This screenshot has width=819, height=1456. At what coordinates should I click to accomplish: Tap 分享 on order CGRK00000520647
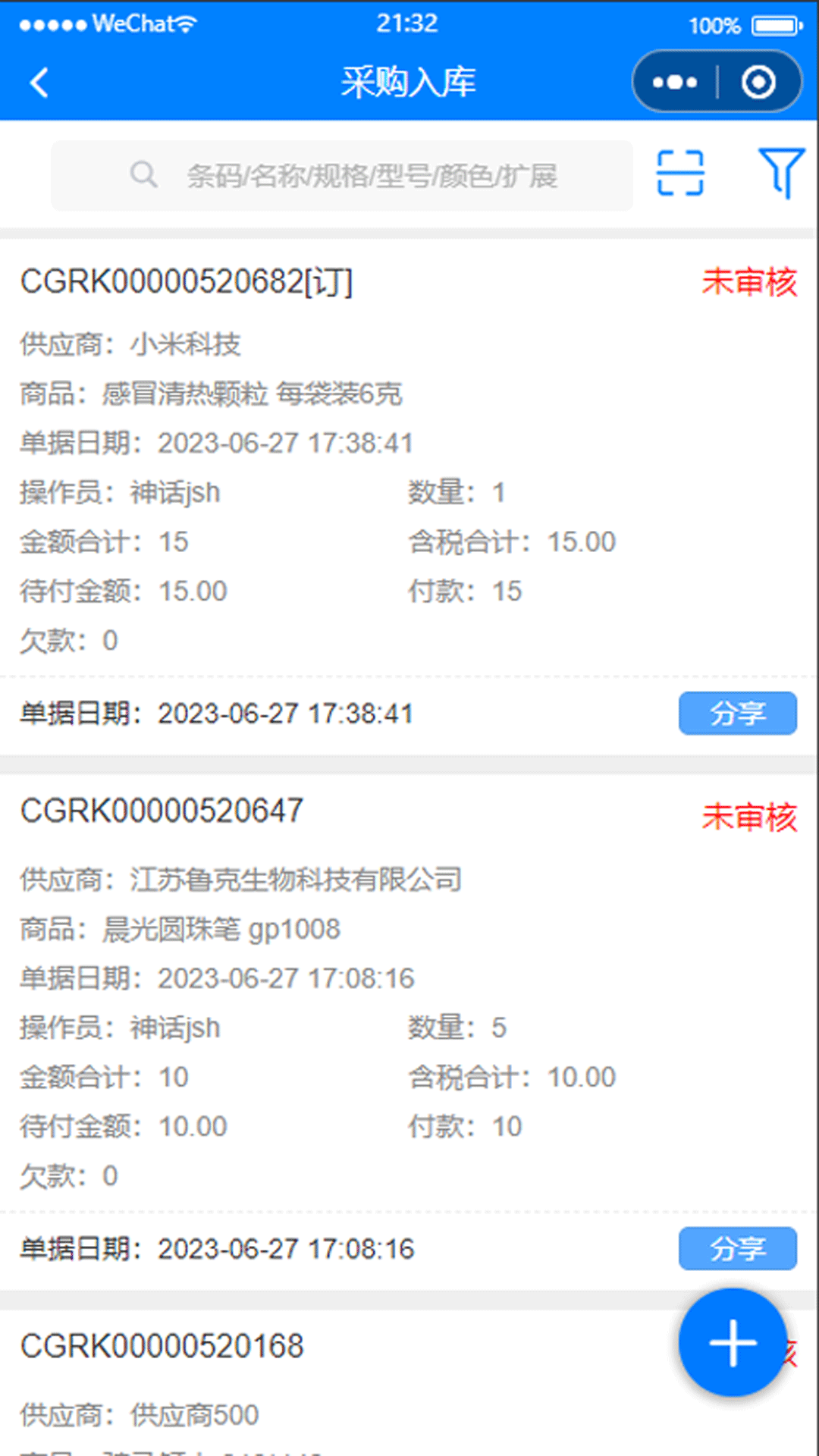(x=737, y=1248)
